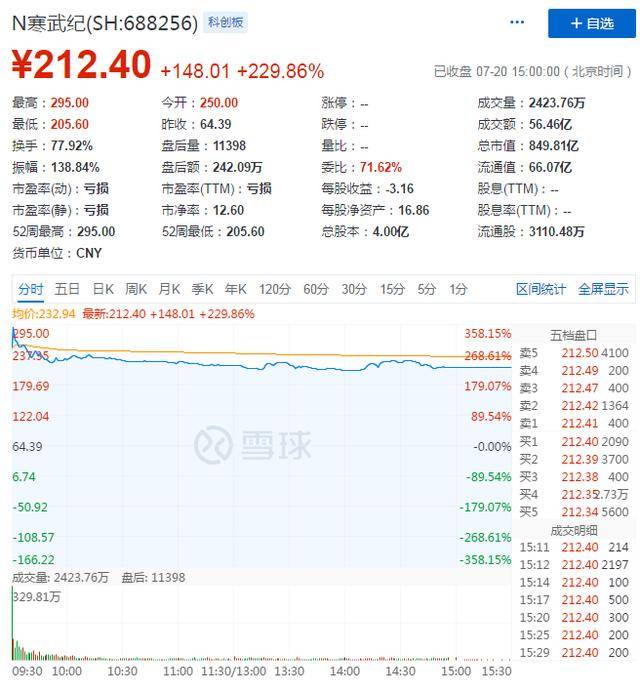Switch to the 120分 chart tab
Viewport: 640px width, 692px height.
274,289
